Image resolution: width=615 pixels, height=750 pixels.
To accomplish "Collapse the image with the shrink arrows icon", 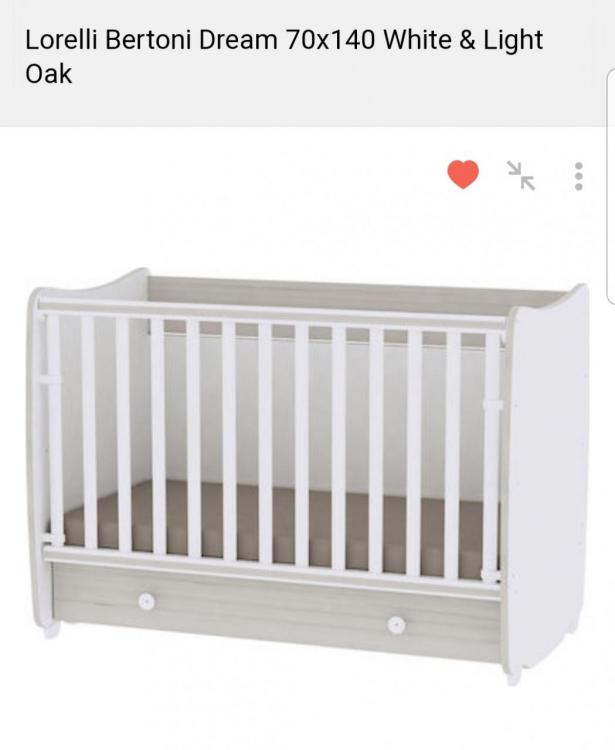I will (521, 175).
